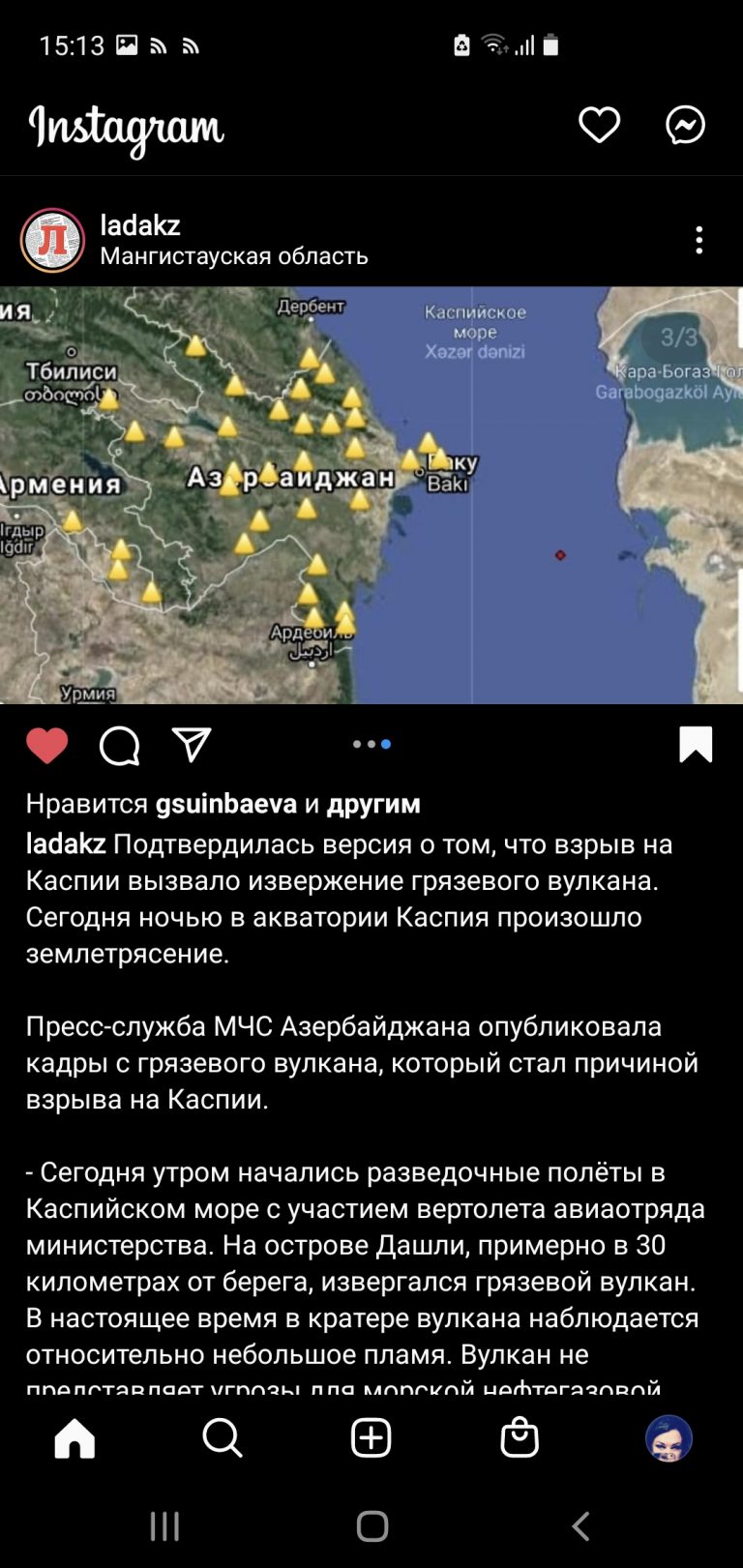This screenshot has height=1568, width=743.
Task: View the list of others who liked
Action: [x=373, y=804]
